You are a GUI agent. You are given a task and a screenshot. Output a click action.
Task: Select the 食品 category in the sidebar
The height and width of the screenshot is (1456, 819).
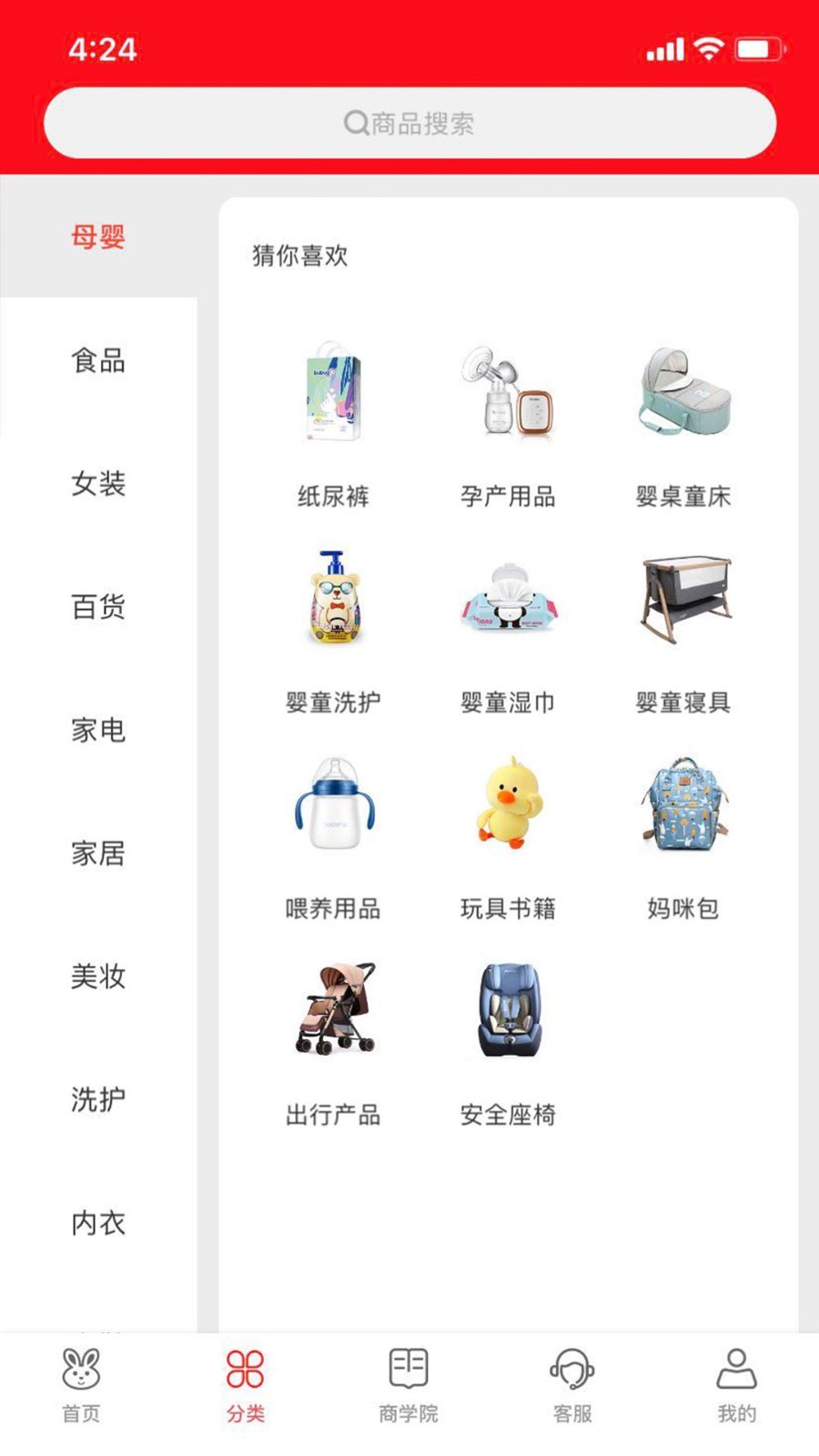pyautogui.click(x=98, y=360)
